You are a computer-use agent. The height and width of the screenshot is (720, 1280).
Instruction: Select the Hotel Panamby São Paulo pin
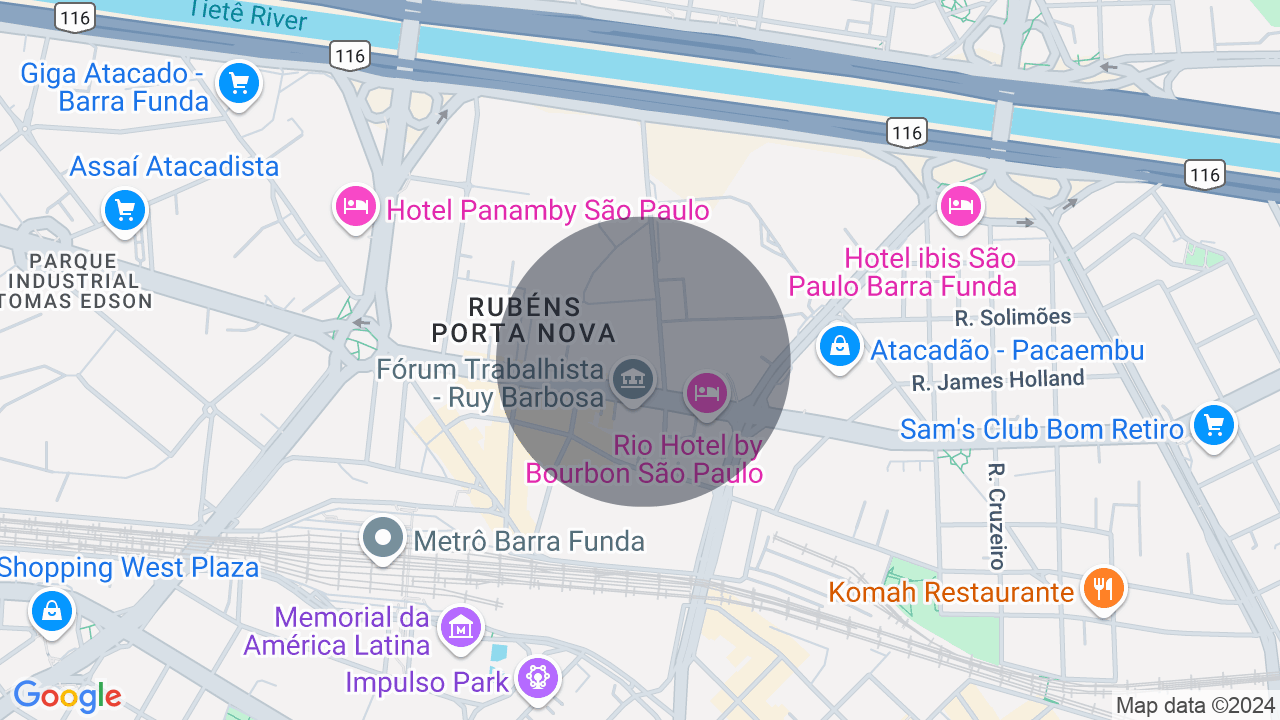click(355, 207)
